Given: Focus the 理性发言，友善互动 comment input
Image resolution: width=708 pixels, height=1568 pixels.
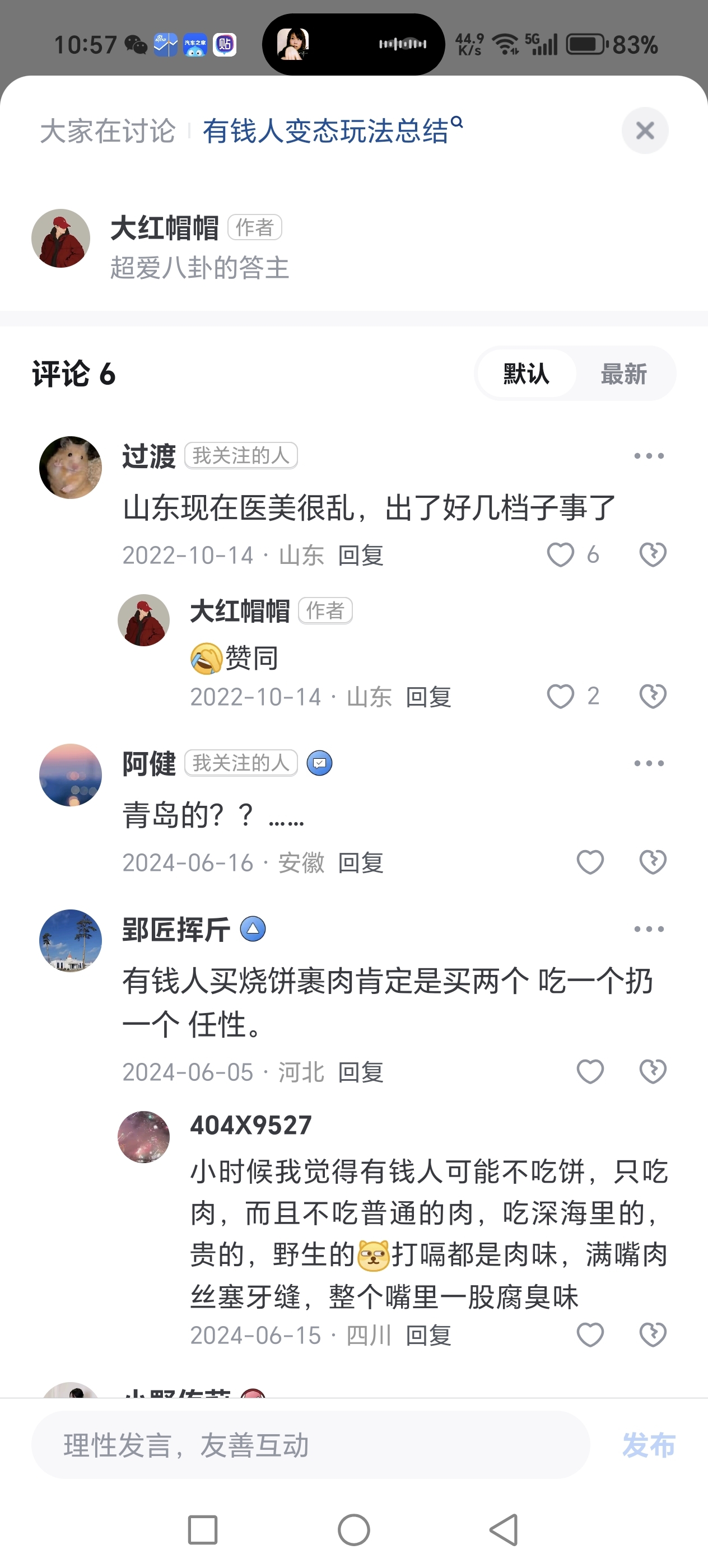Looking at the screenshot, I should (310, 1445).
